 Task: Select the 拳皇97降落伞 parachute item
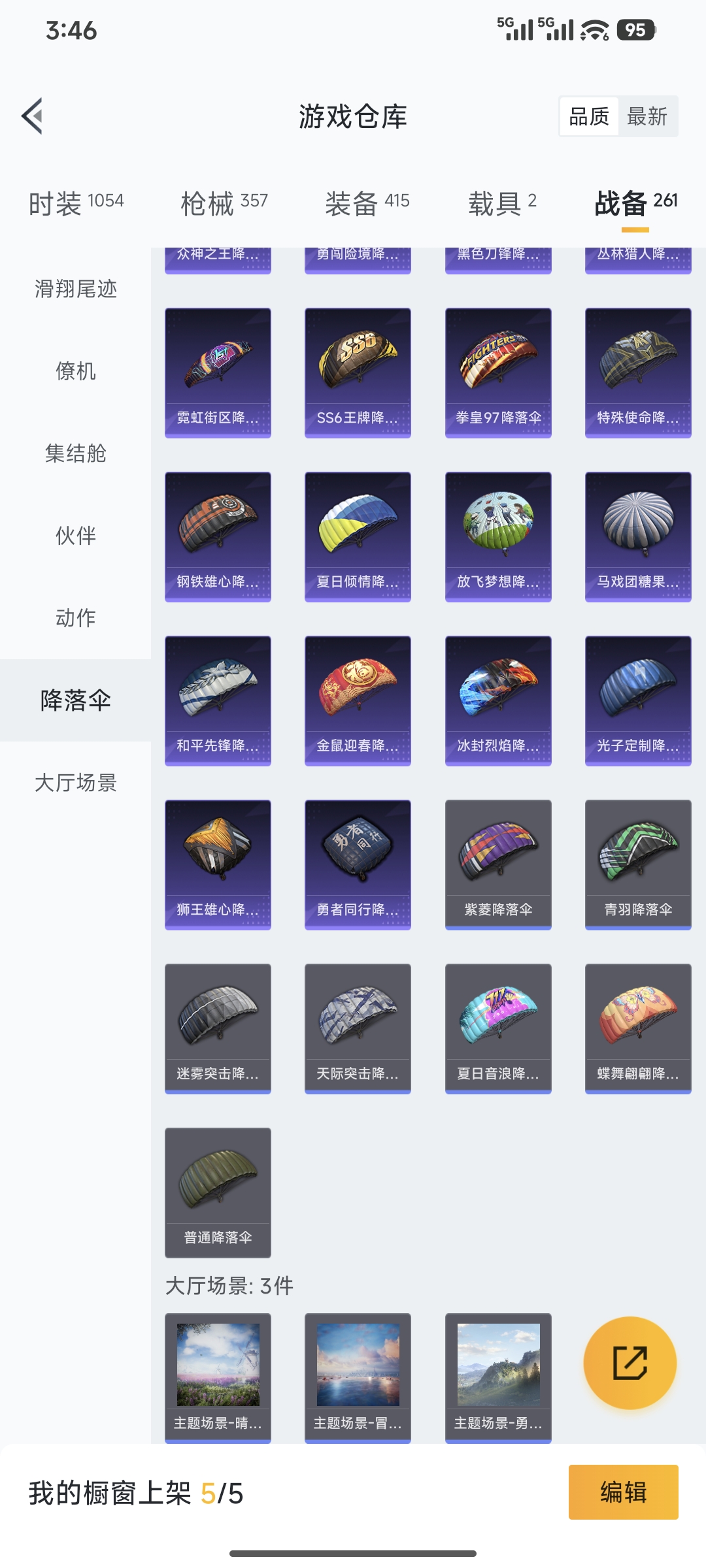(497, 372)
